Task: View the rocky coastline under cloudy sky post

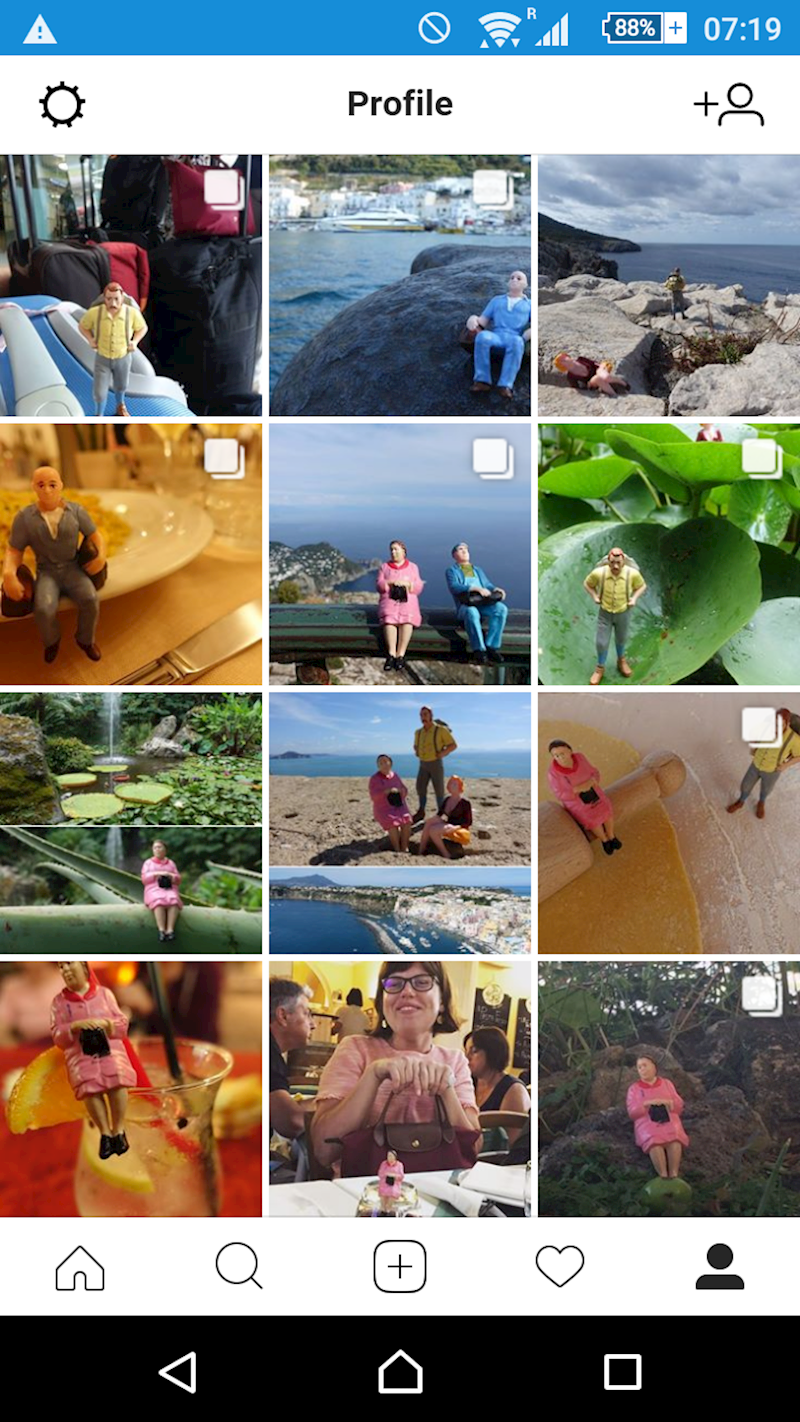Action: tap(669, 285)
